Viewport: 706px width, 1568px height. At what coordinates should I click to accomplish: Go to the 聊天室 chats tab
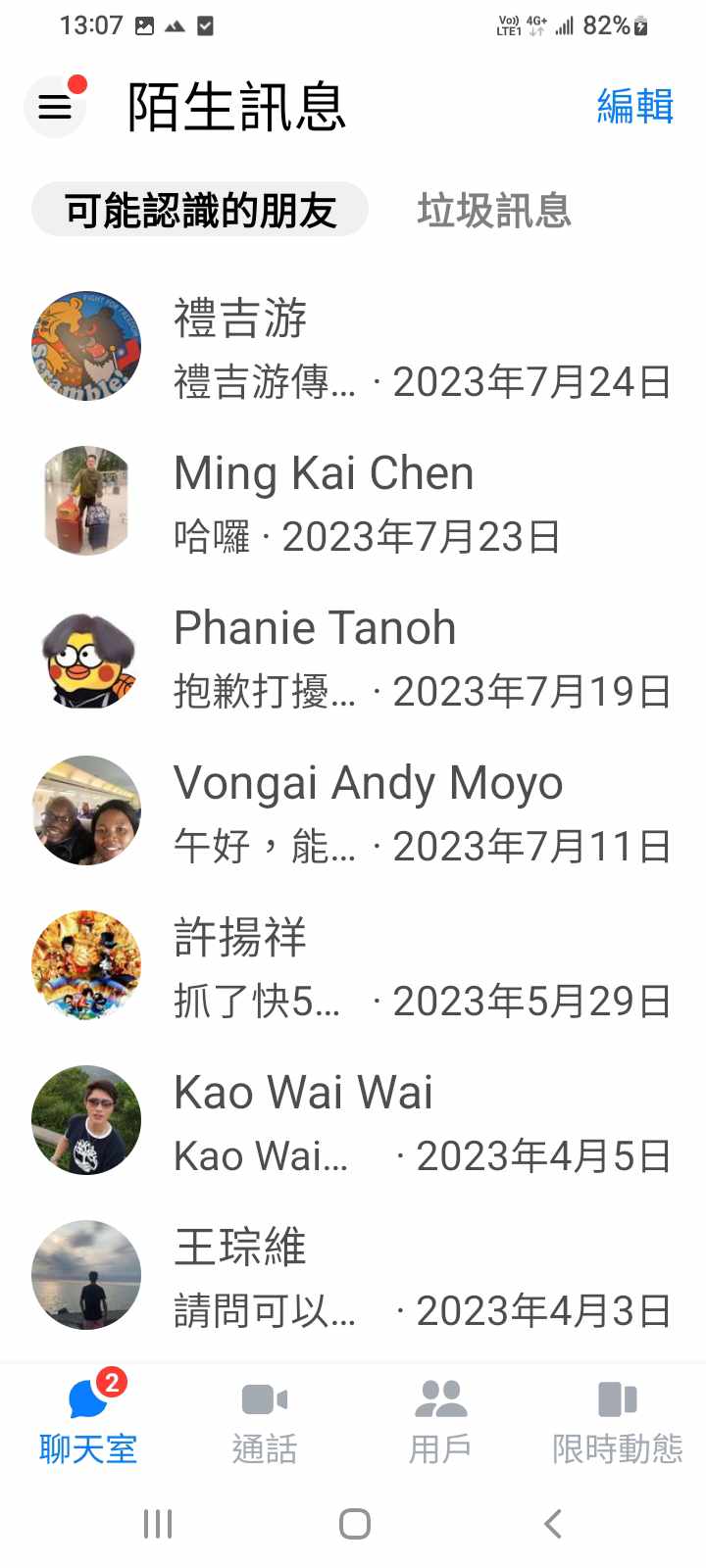[x=88, y=1421]
